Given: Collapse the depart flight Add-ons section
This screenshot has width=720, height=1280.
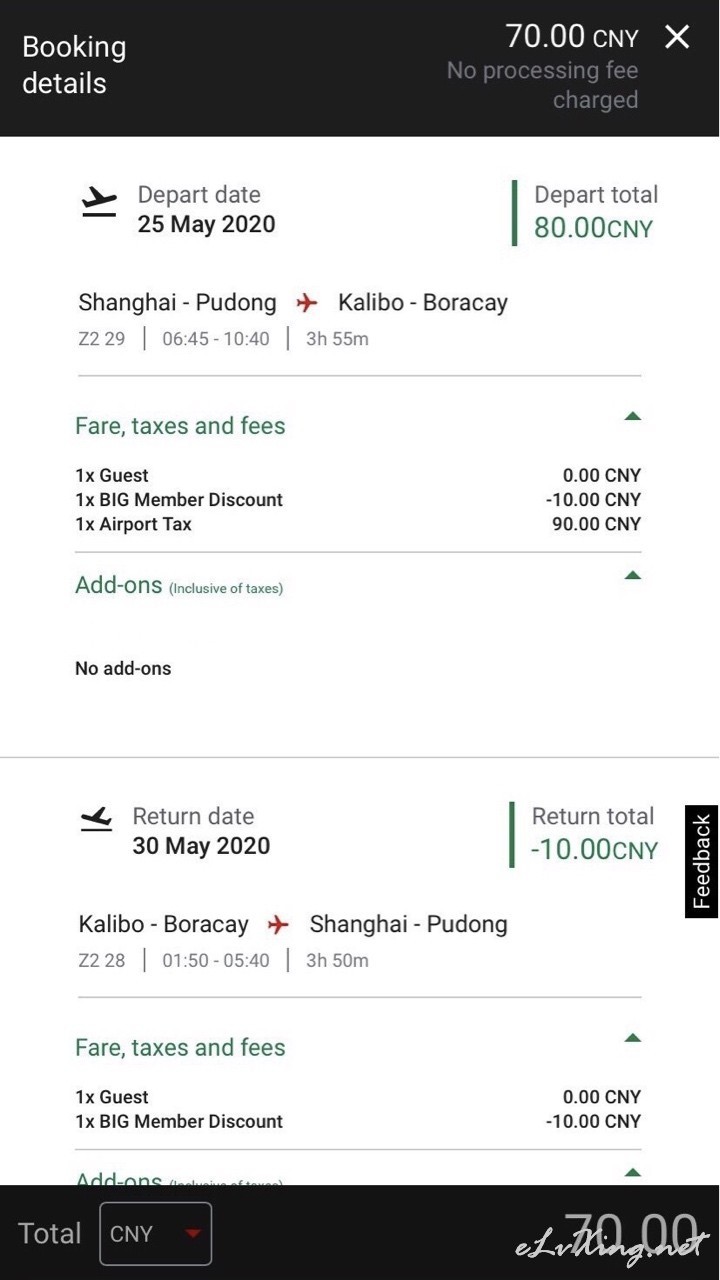Looking at the screenshot, I should [632, 575].
